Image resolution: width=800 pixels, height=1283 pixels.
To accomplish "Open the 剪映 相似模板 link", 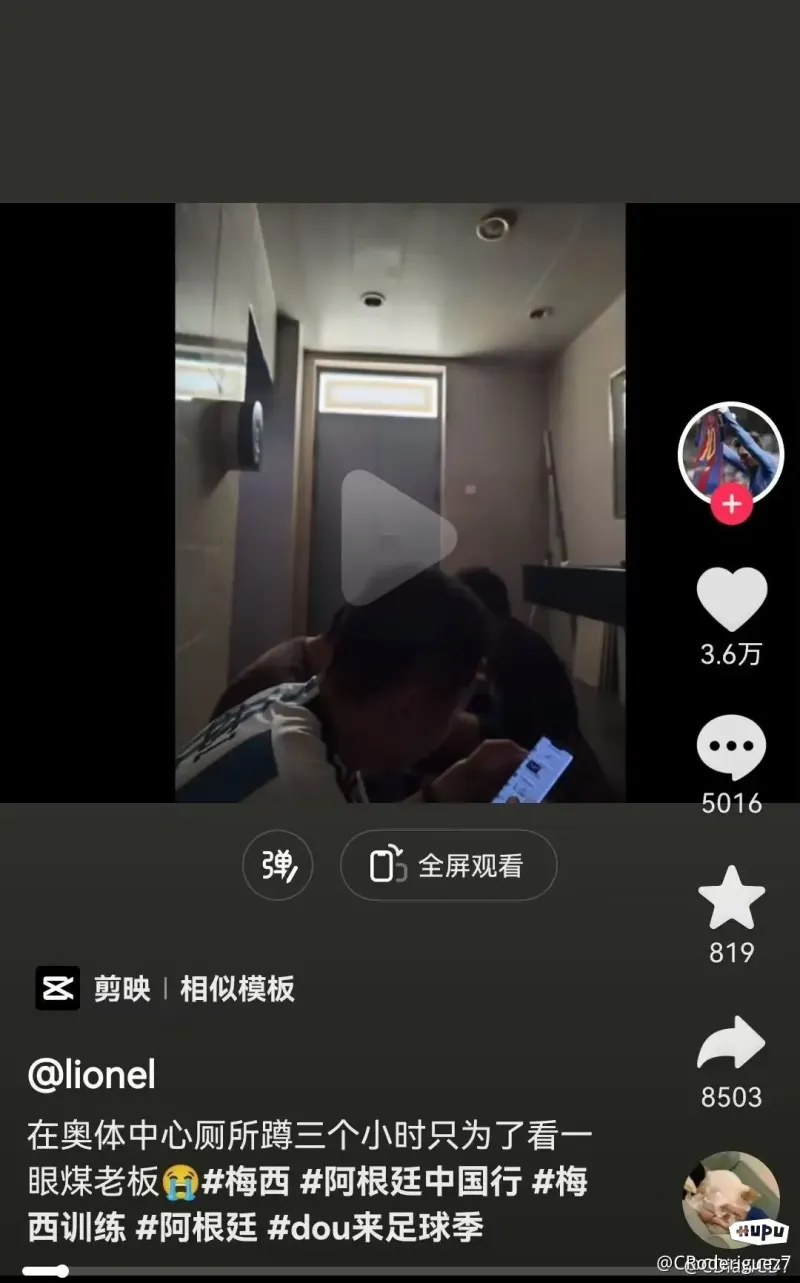I will [x=166, y=989].
